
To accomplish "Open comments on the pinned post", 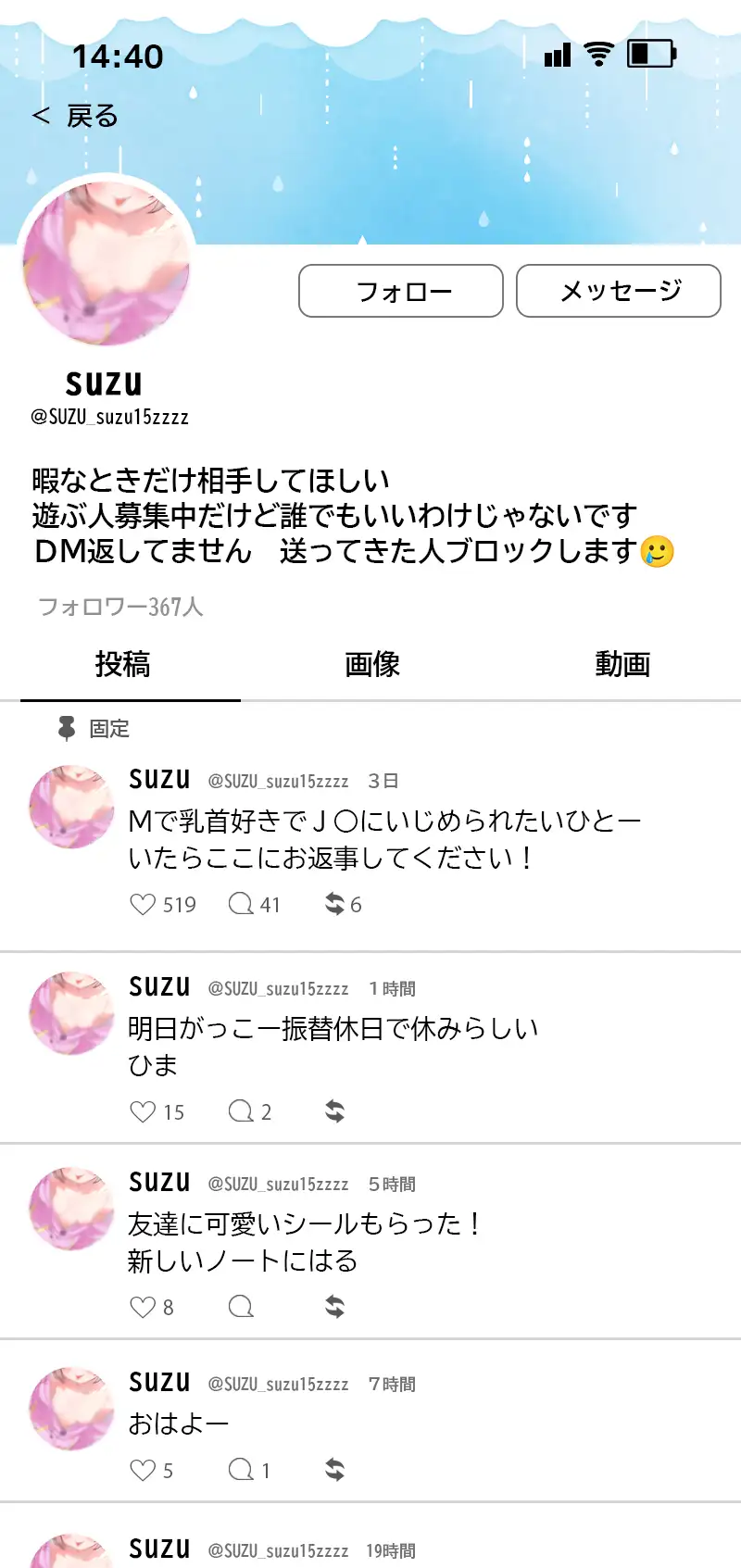I will point(241,904).
